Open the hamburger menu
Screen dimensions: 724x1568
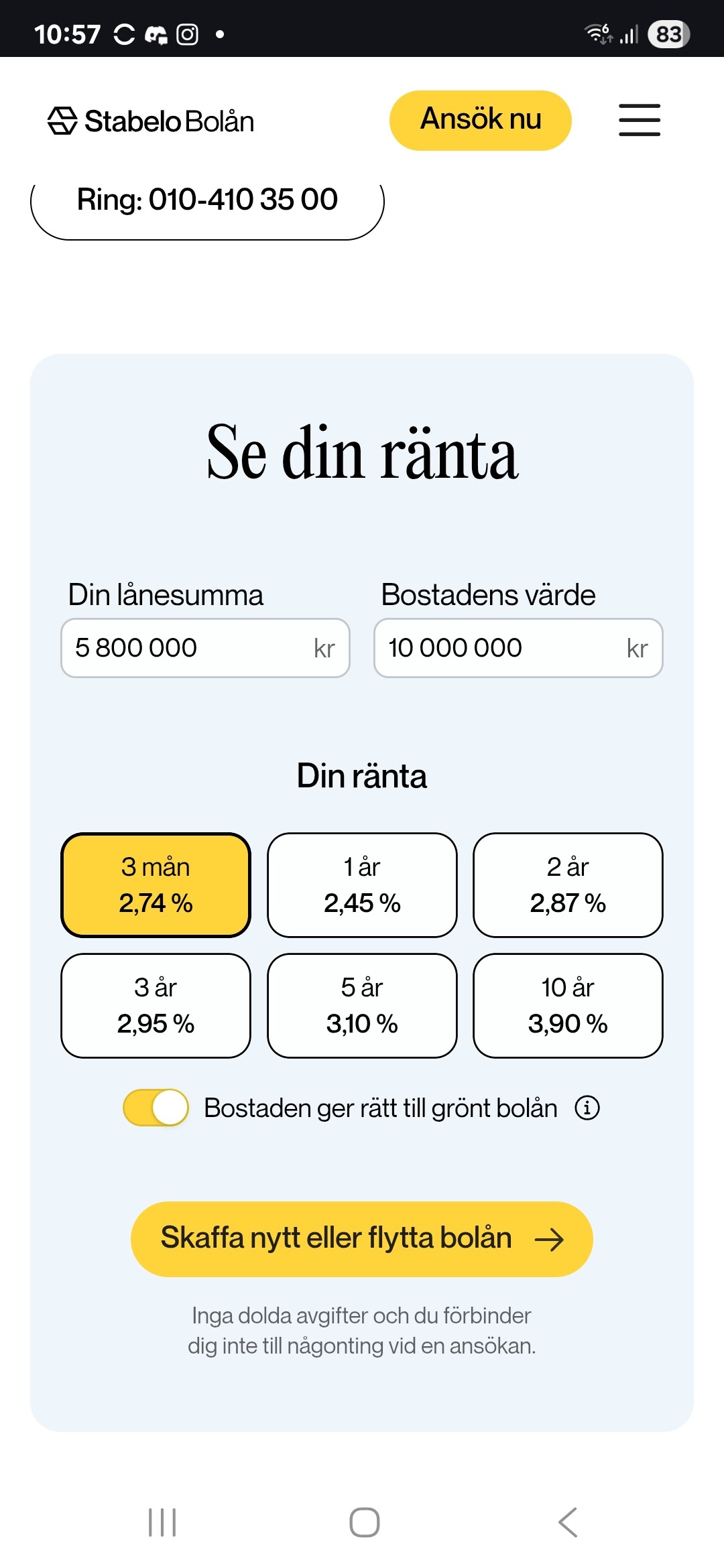point(639,121)
